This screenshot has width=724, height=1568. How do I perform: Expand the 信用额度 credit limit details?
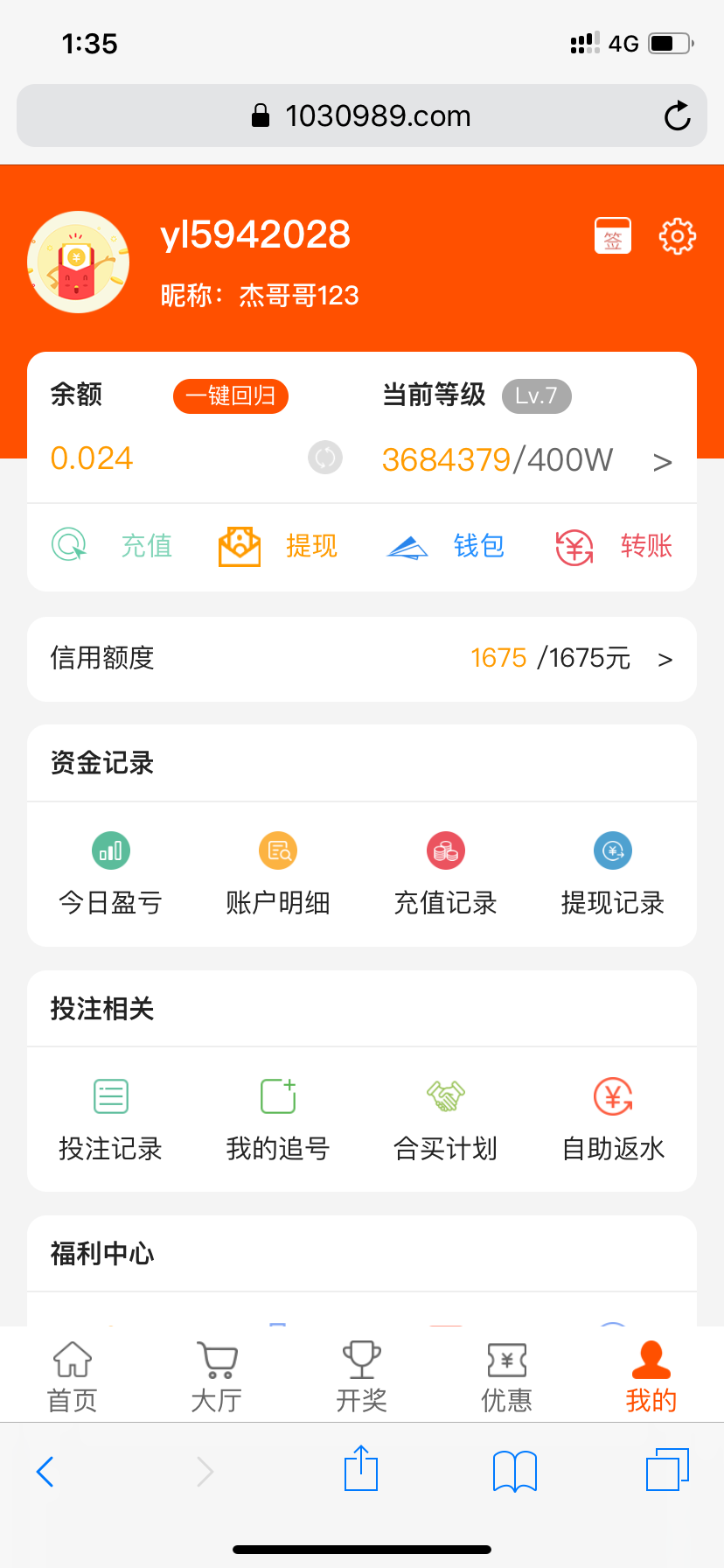click(665, 659)
